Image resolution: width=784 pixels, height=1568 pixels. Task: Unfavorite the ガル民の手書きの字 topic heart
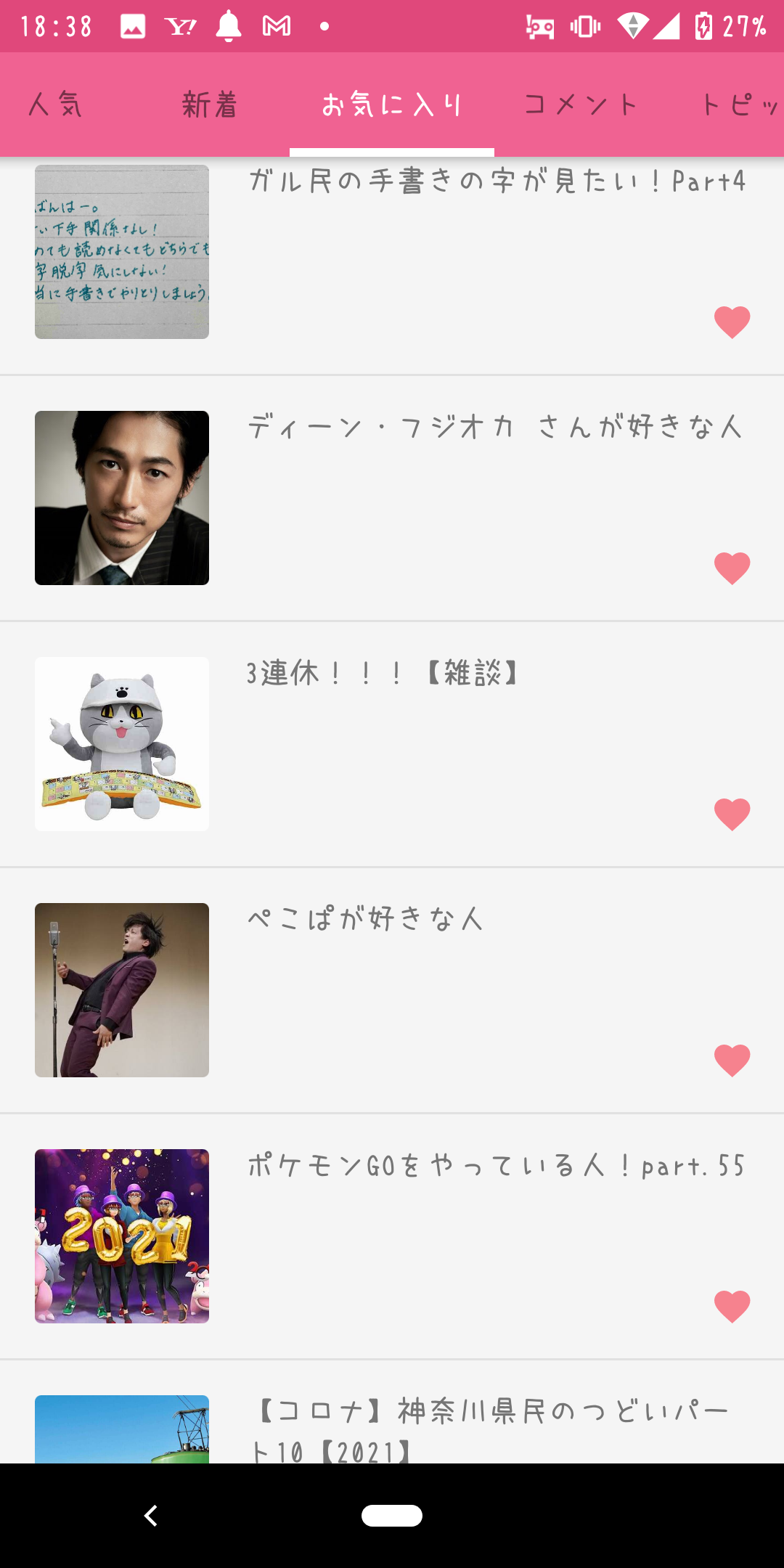click(732, 322)
